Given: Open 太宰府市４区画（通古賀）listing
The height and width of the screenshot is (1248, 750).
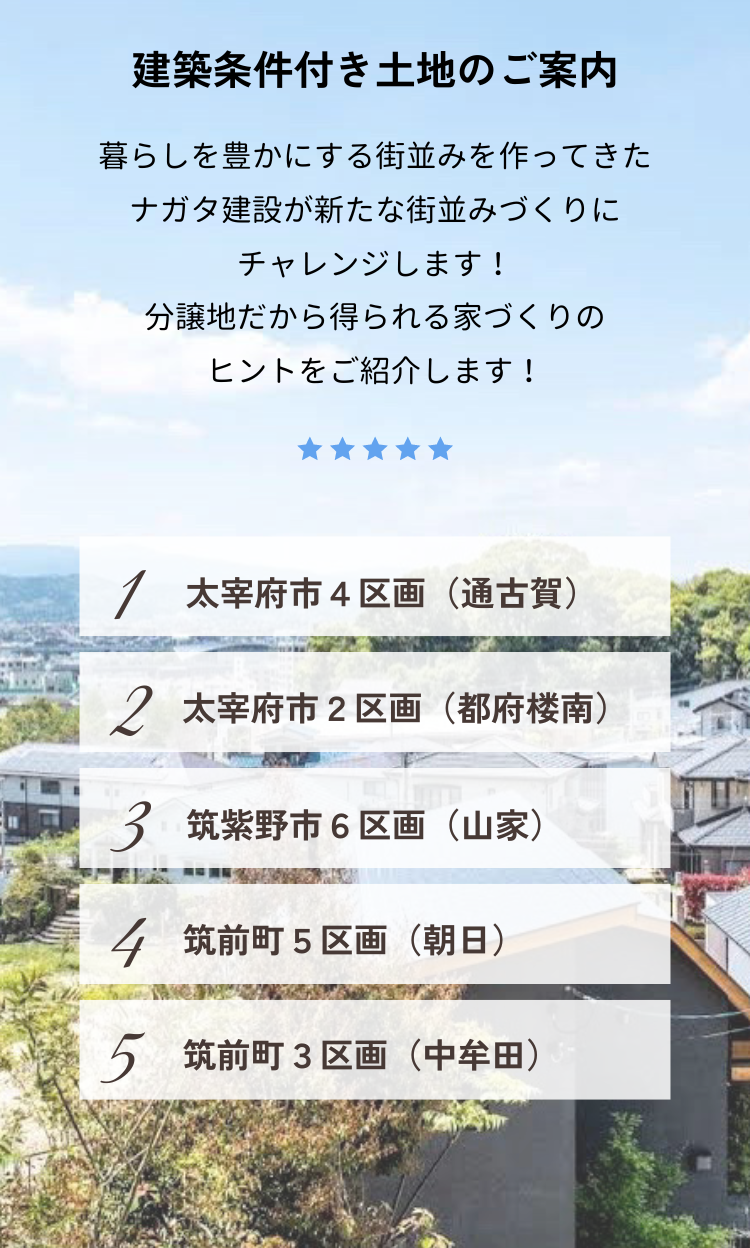Looking at the screenshot, I should click(x=375, y=593).
